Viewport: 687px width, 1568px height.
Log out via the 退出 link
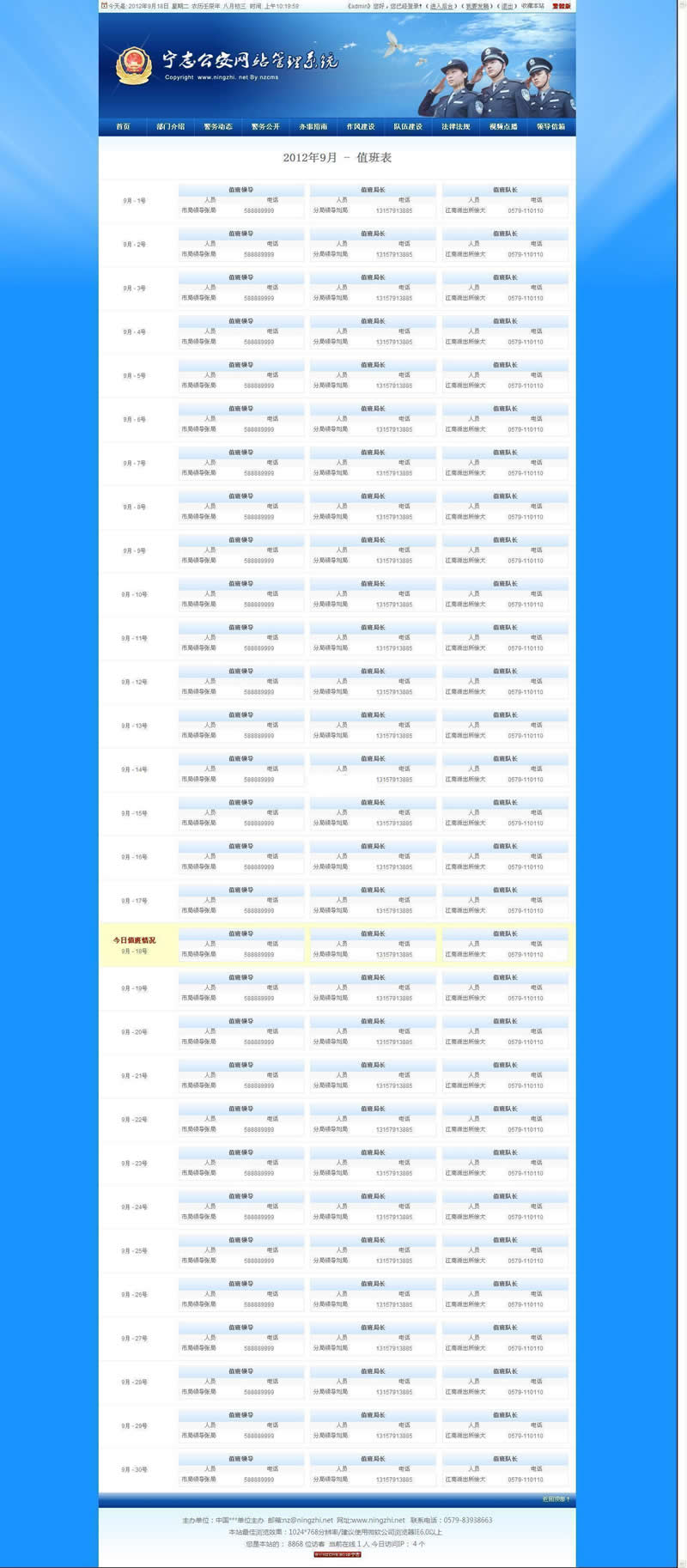[507, 6]
